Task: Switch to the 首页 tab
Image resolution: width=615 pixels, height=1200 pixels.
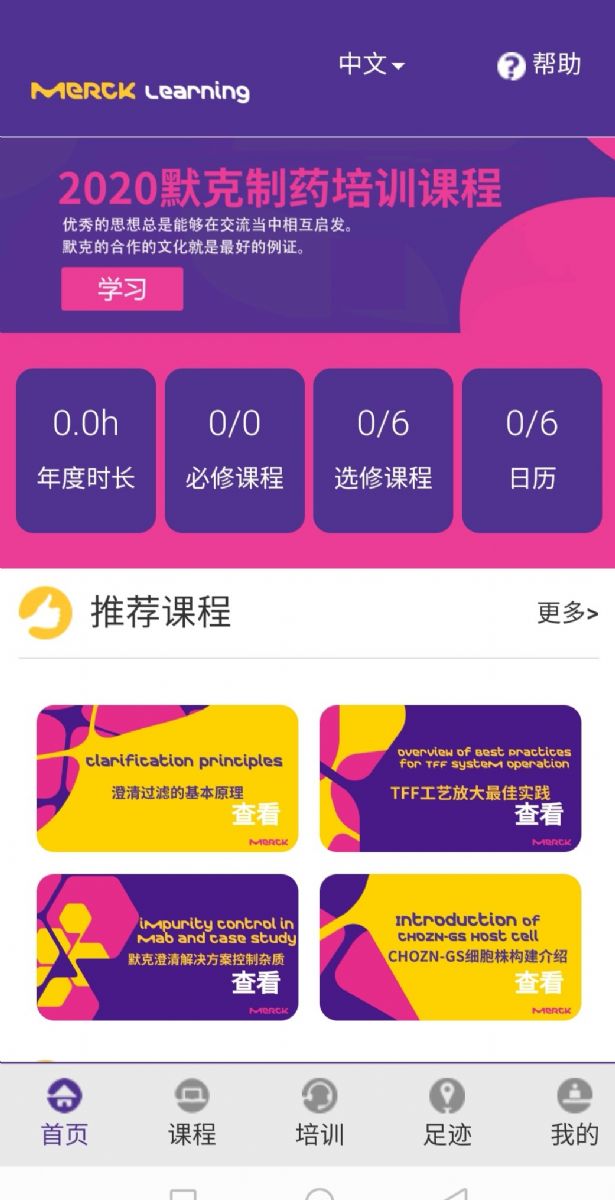Action: coord(65,1113)
